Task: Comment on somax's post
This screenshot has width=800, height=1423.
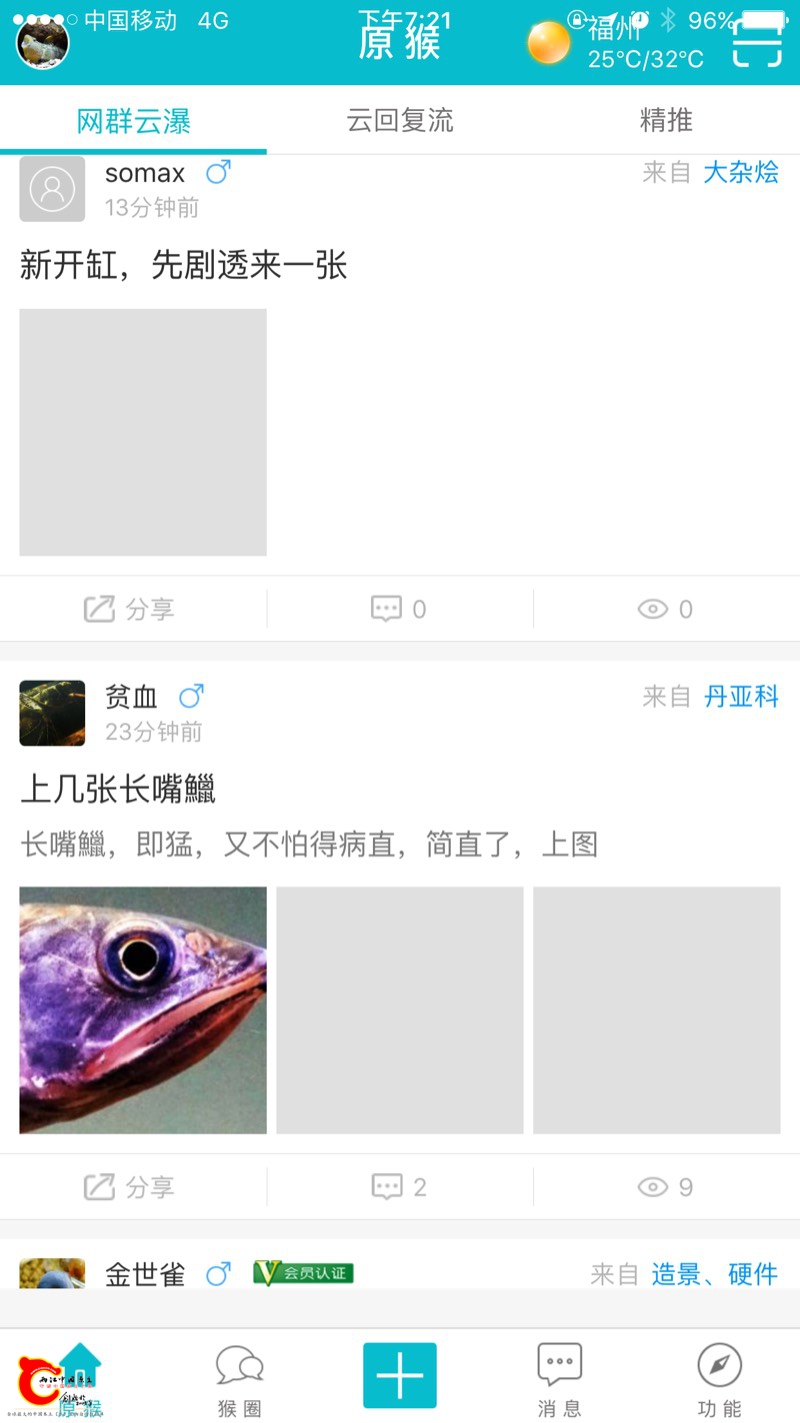Action: (x=399, y=609)
